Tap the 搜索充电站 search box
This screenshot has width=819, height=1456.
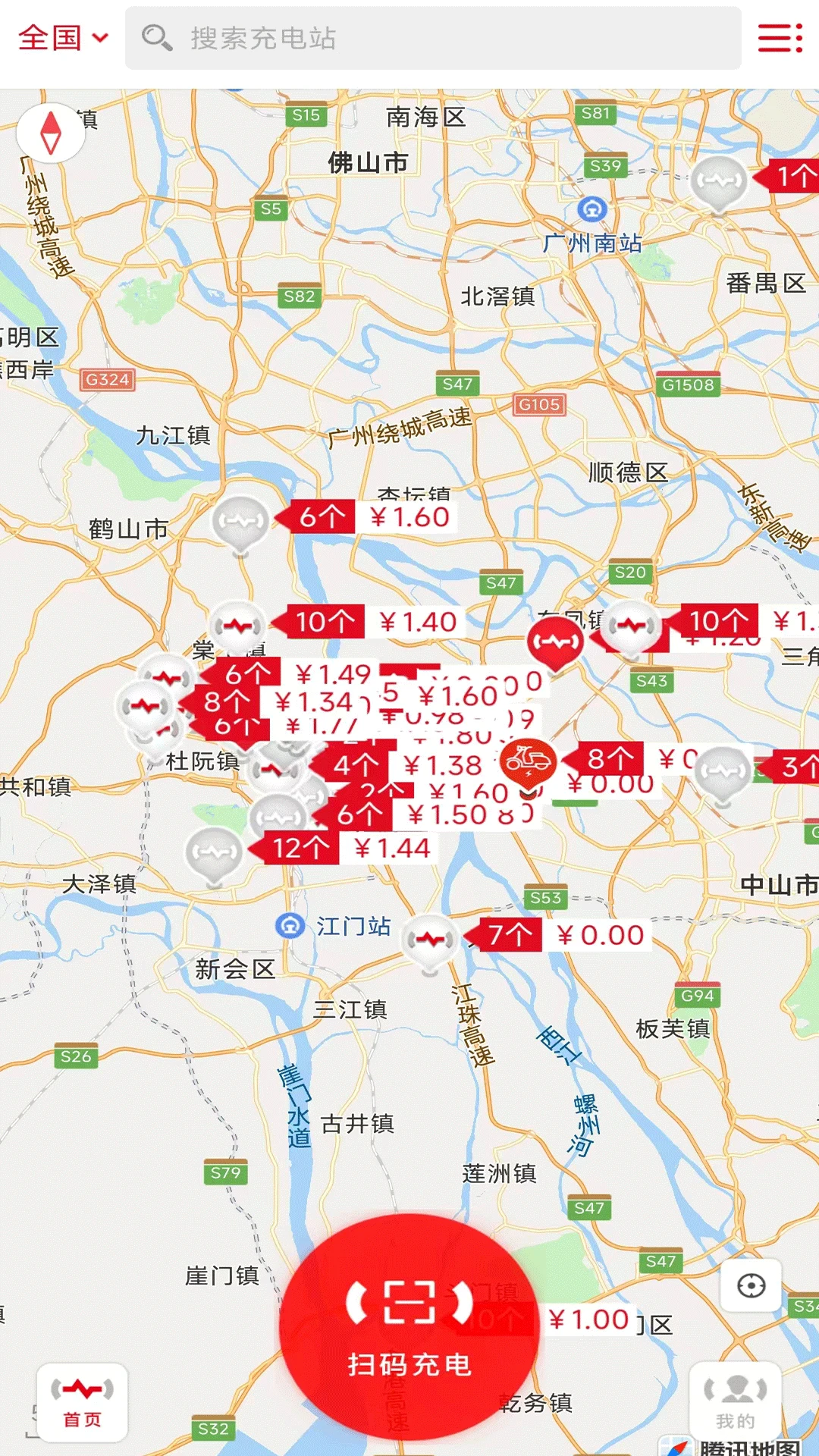(x=432, y=38)
